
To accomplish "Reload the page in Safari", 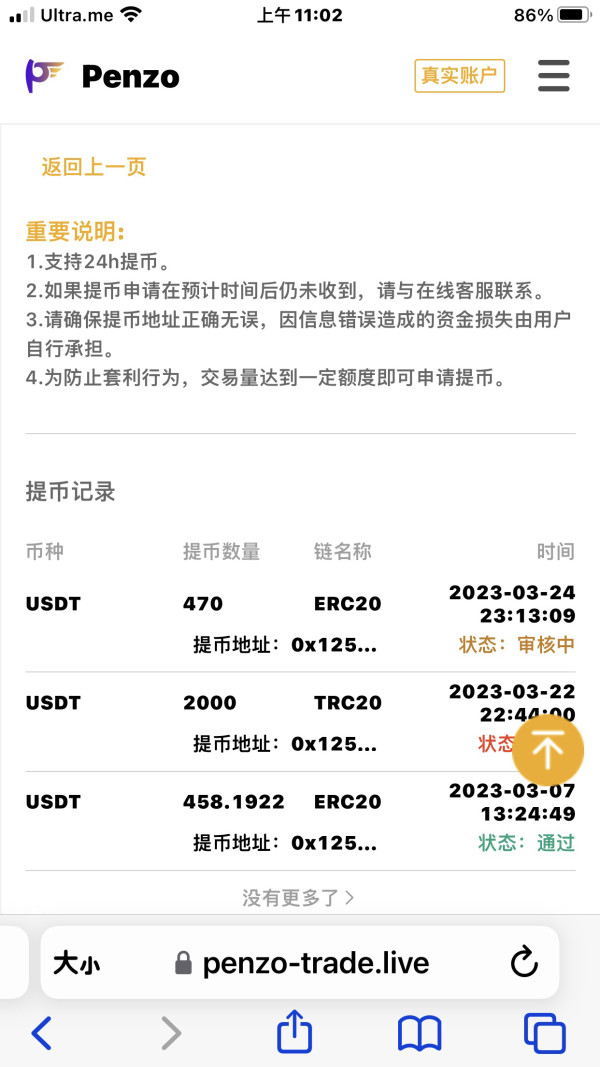I will 524,962.
